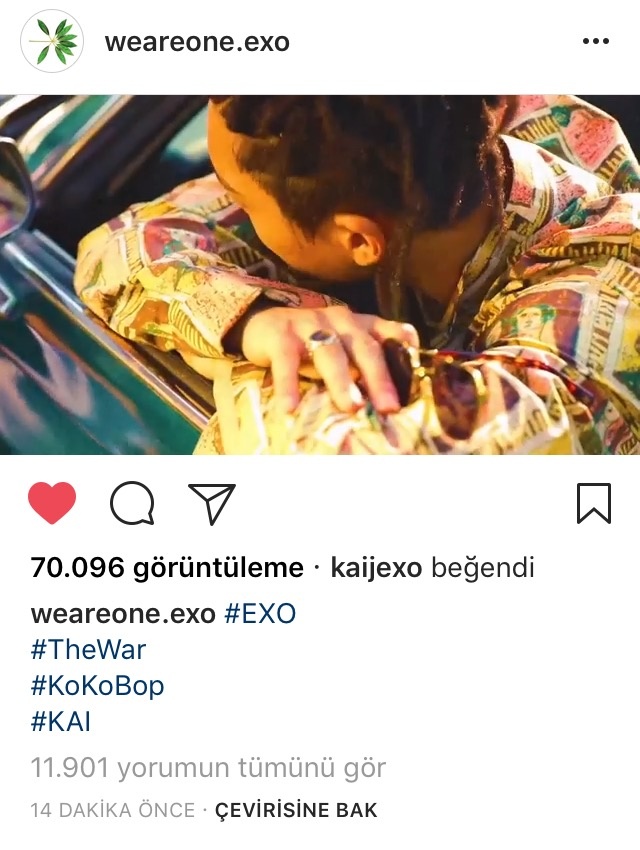
Task: Open the comment bubble icon
Action: [x=132, y=503]
